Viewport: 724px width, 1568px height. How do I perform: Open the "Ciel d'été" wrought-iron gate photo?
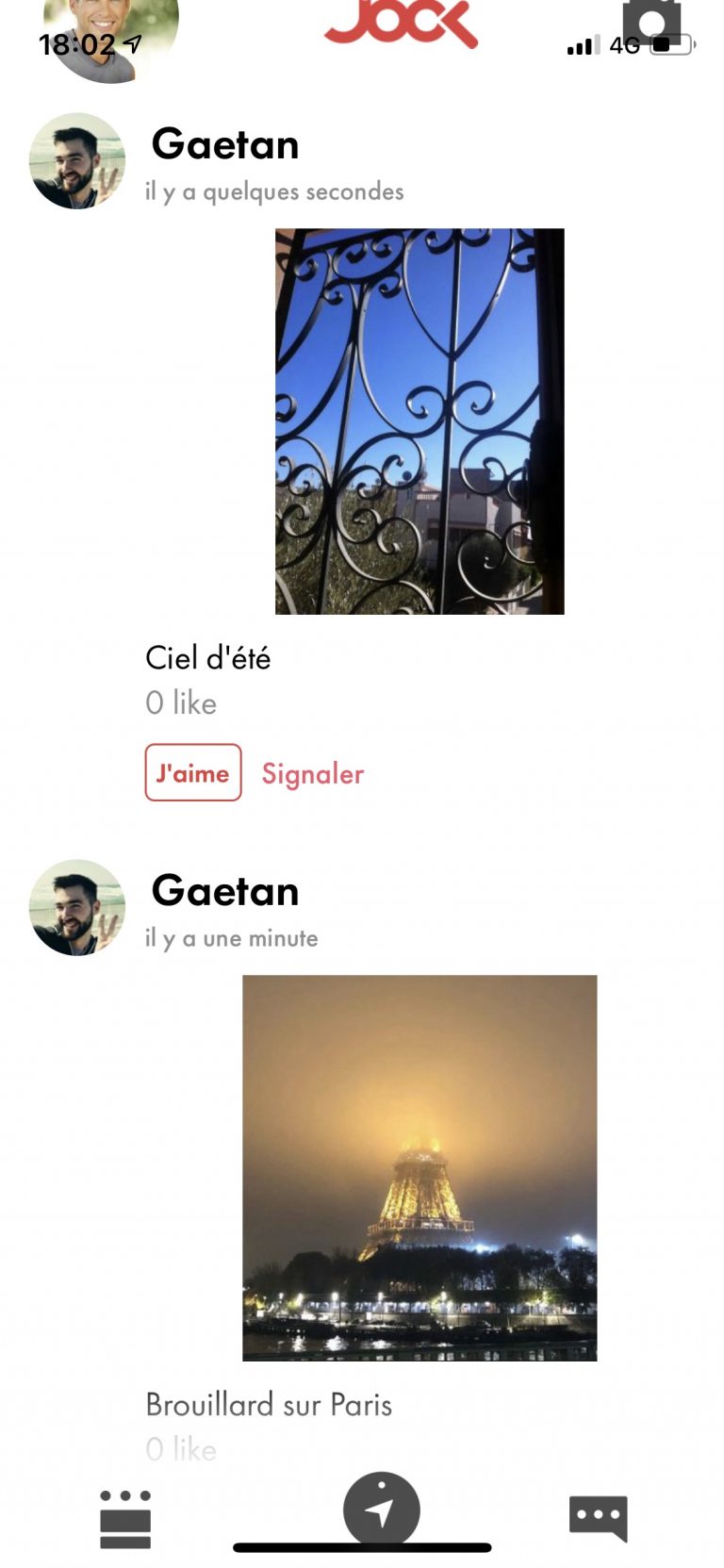tap(420, 421)
